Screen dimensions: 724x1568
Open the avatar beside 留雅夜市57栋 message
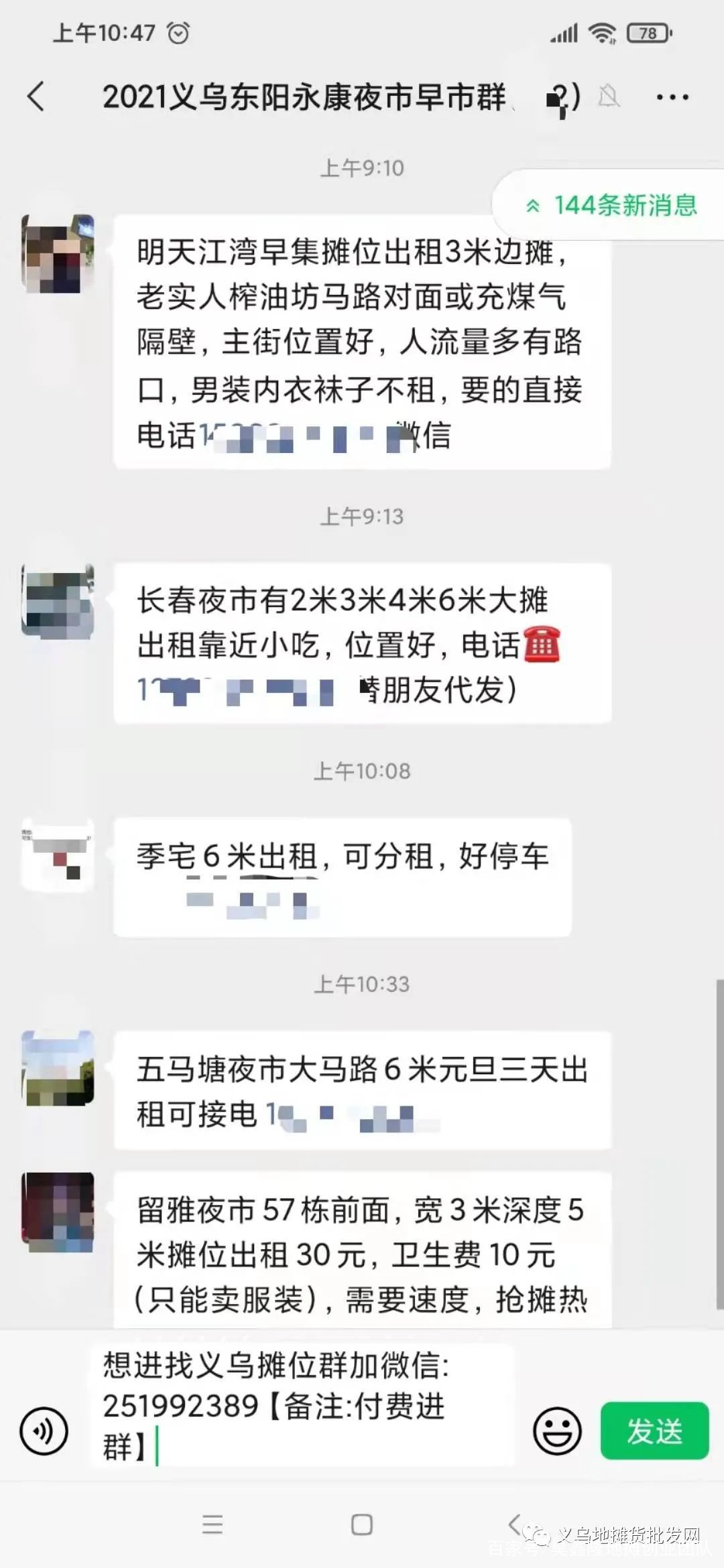coord(58,1212)
